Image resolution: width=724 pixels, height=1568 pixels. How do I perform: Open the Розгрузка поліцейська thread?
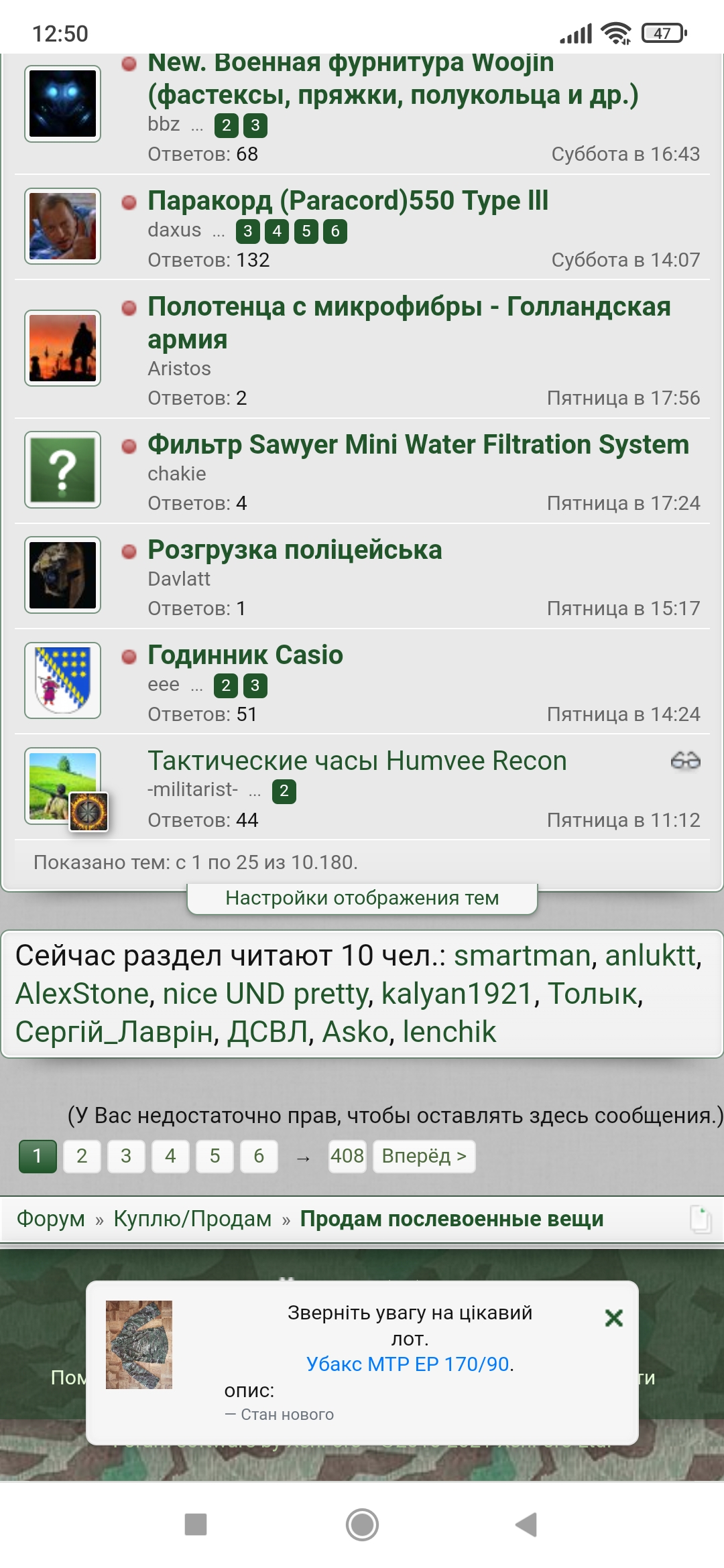tap(295, 550)
